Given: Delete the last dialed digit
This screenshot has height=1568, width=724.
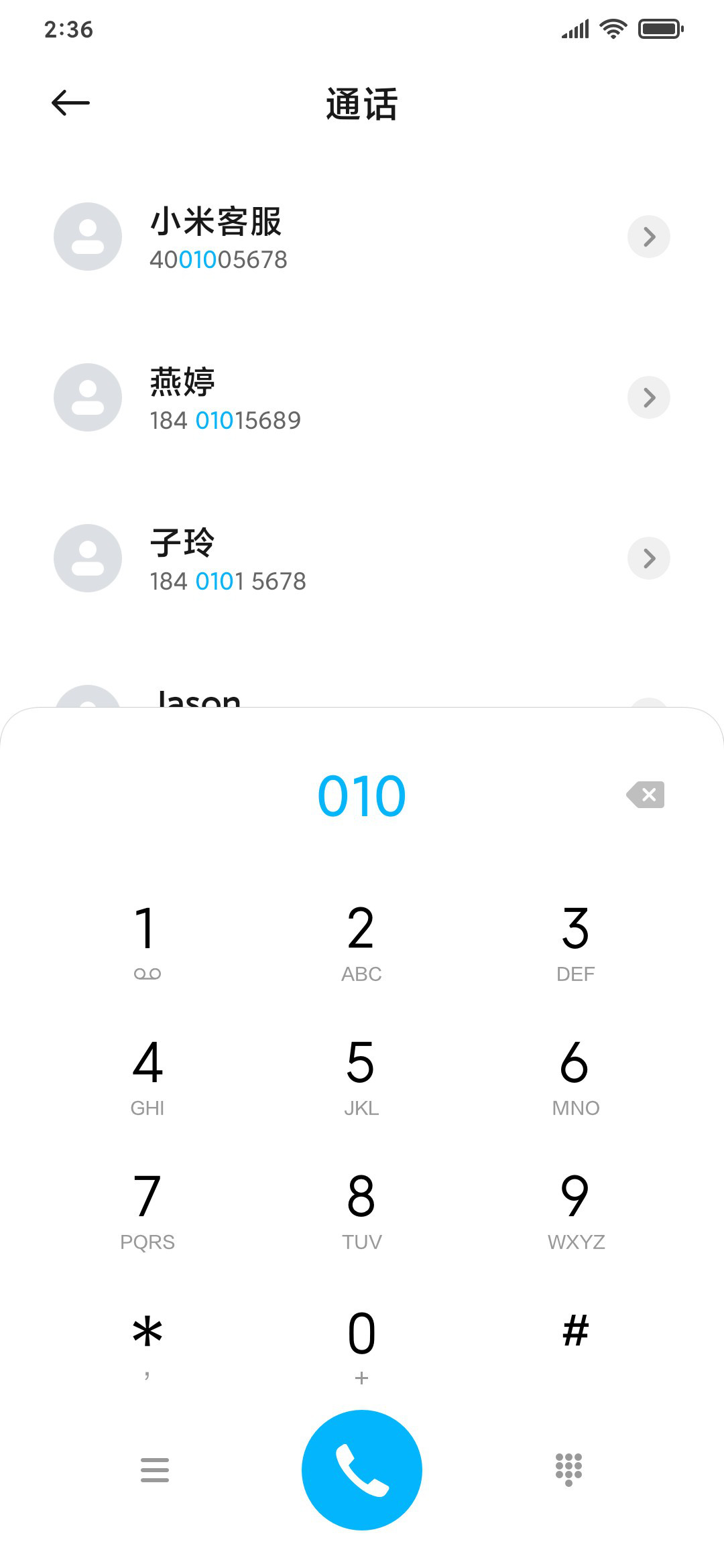Looking at the screenshot, I should click(646, 795).
